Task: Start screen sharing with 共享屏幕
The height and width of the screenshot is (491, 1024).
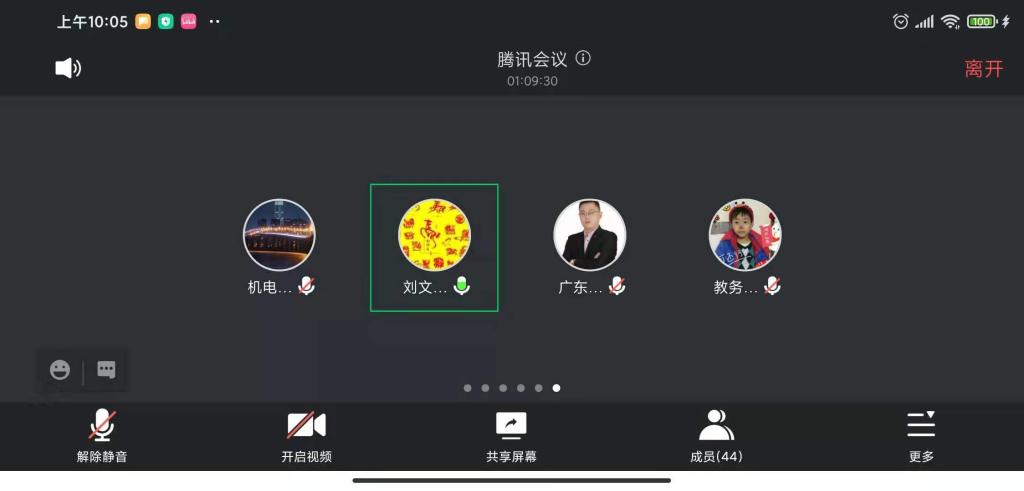Action: click(511, 436)
